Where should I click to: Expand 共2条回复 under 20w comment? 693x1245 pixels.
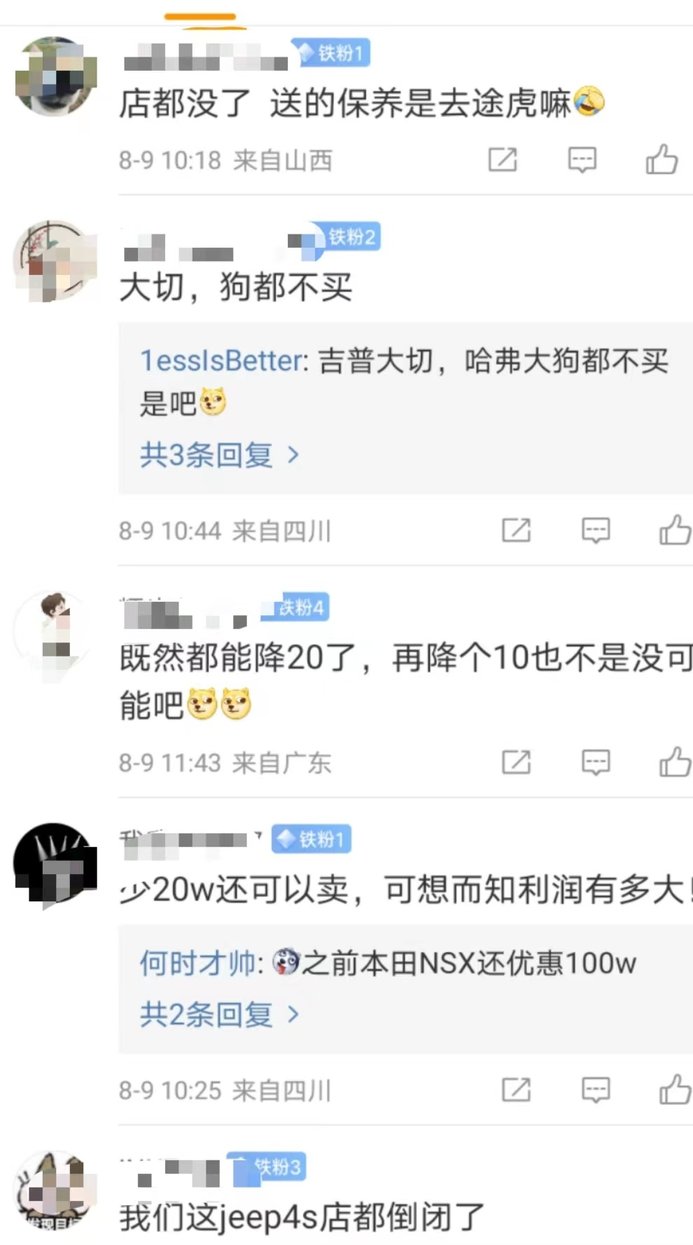[x=219, y=1015]
